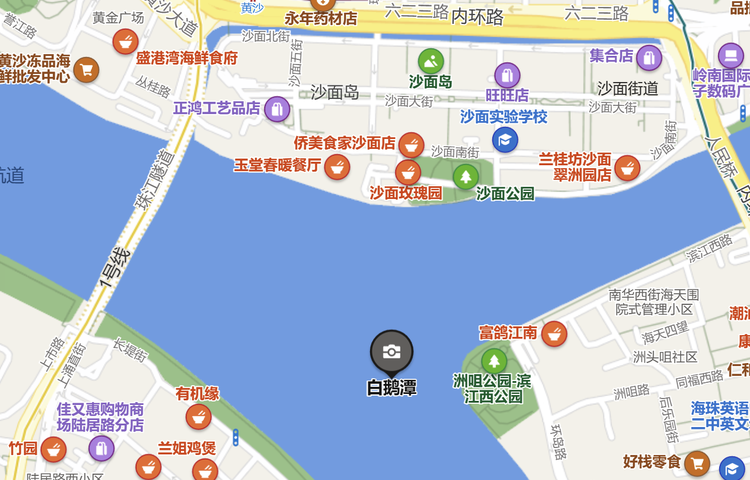Tap the 好栈零食 shopping marker
This screenshot has height=480, width=750.
pos(699,463)
